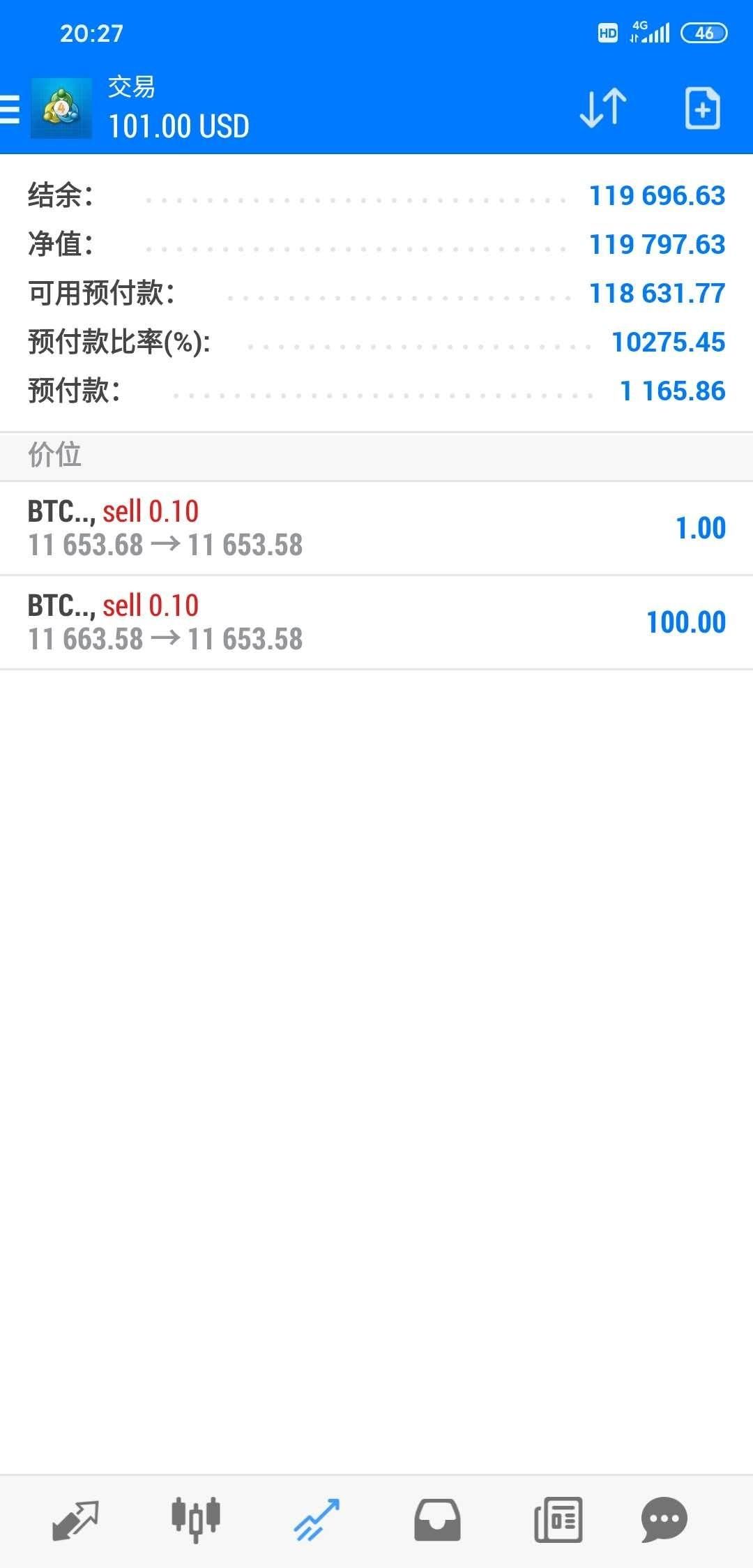
Task: Tap the sort arrows icon
Action: [603, 108]
